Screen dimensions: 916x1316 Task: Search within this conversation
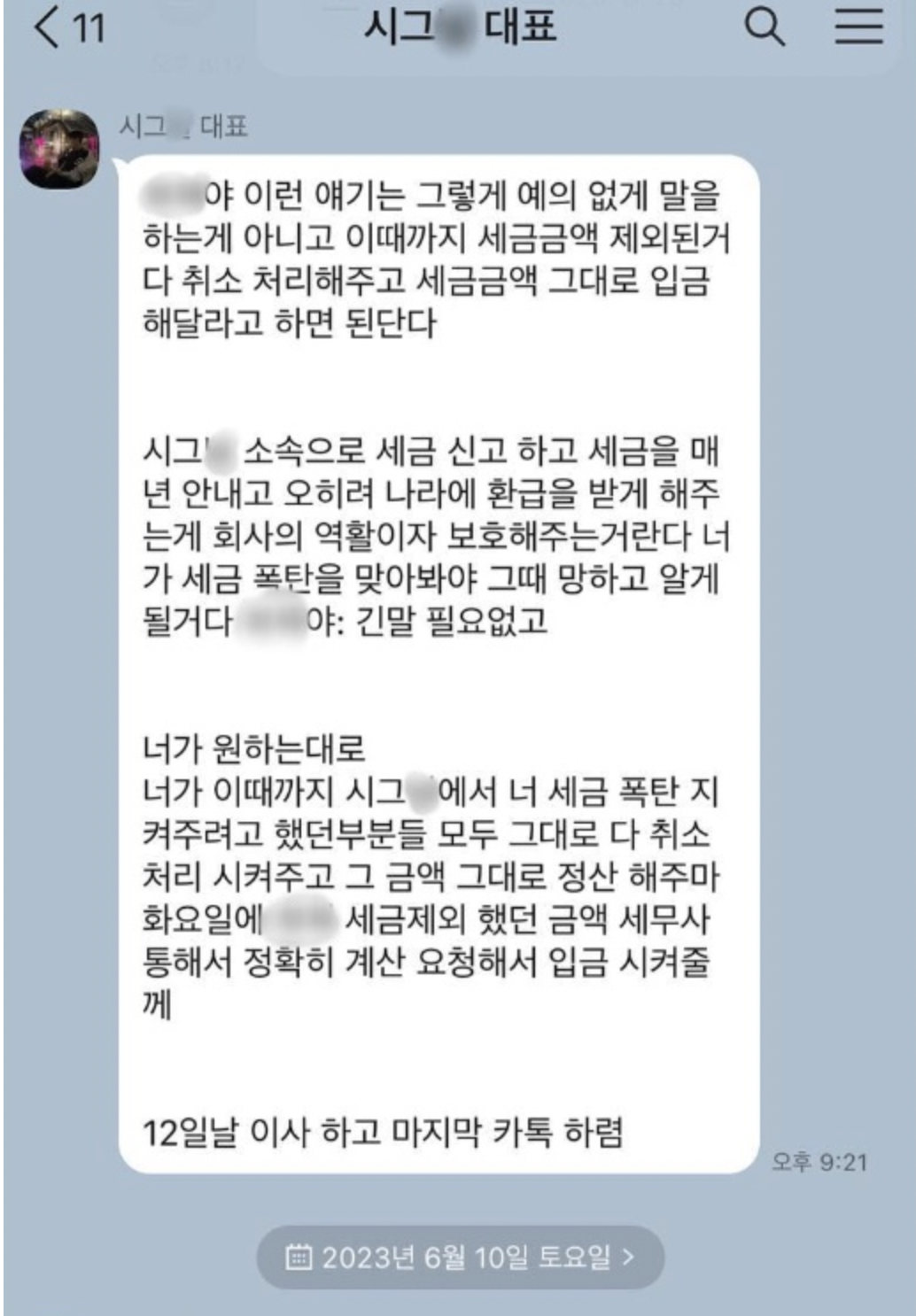764,27
